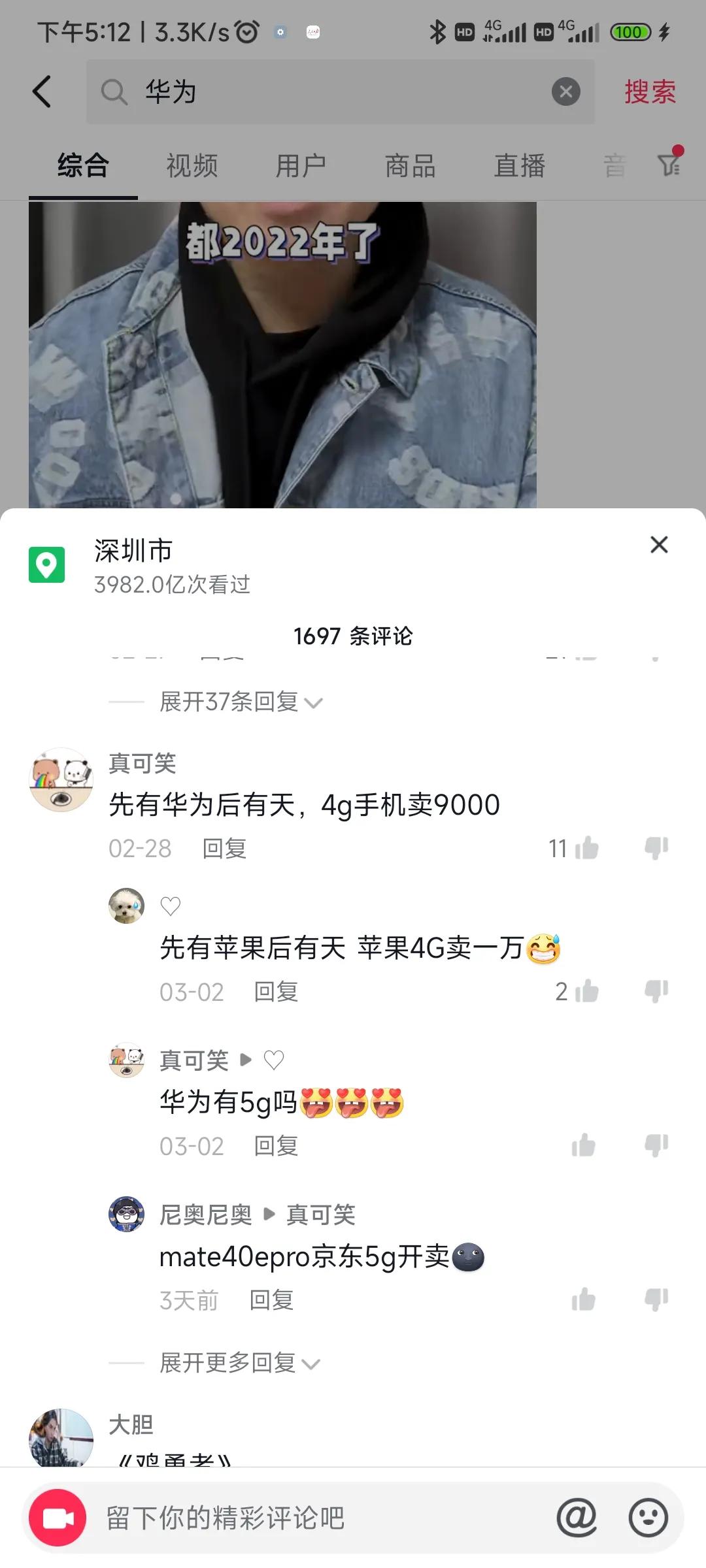This screenshot has height=1568, width=706.
Task: Open the emoji picker in comment bar
Action: 648,1518
